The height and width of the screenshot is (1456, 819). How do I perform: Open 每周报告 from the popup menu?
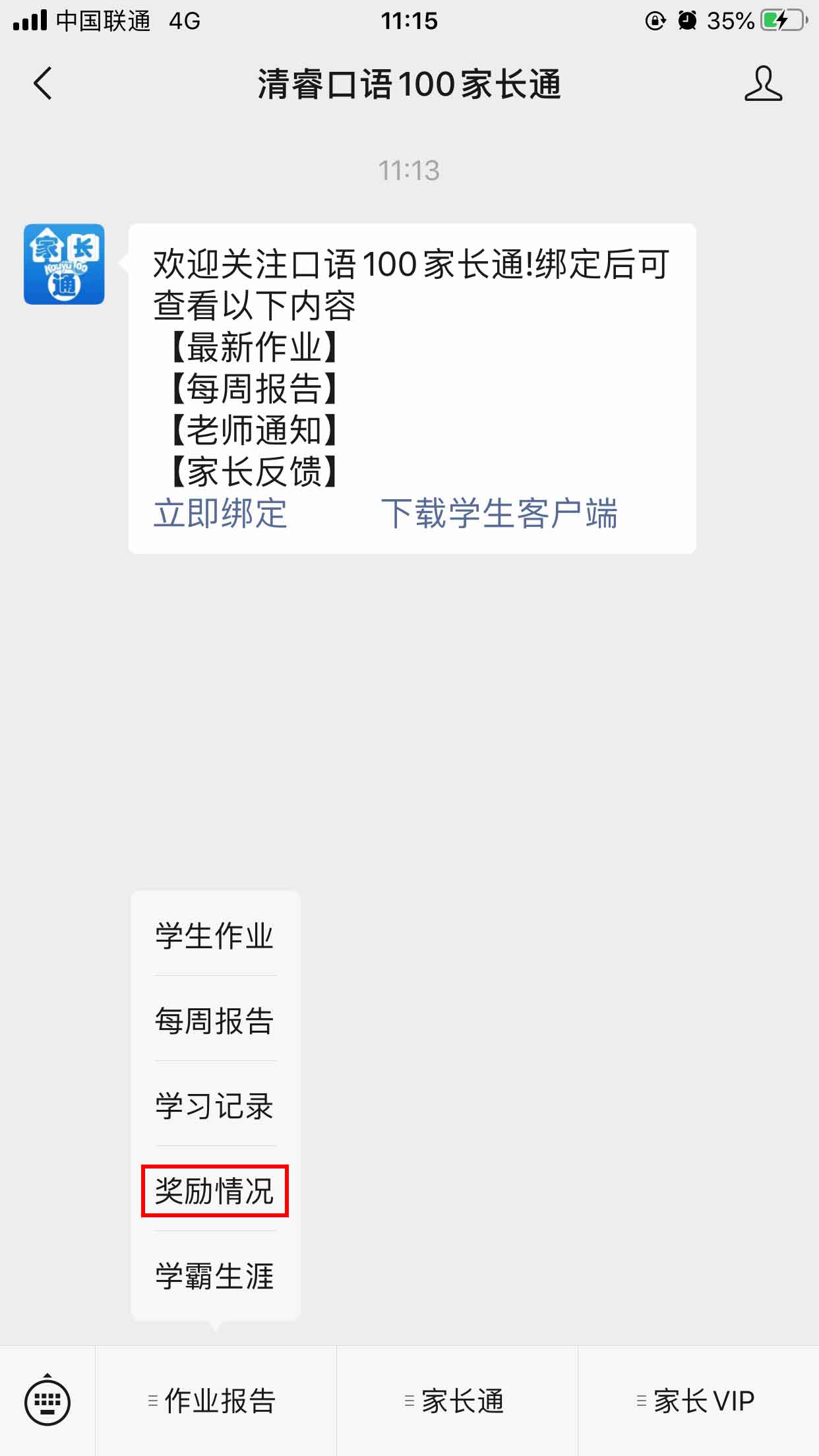pos(215,1020)
